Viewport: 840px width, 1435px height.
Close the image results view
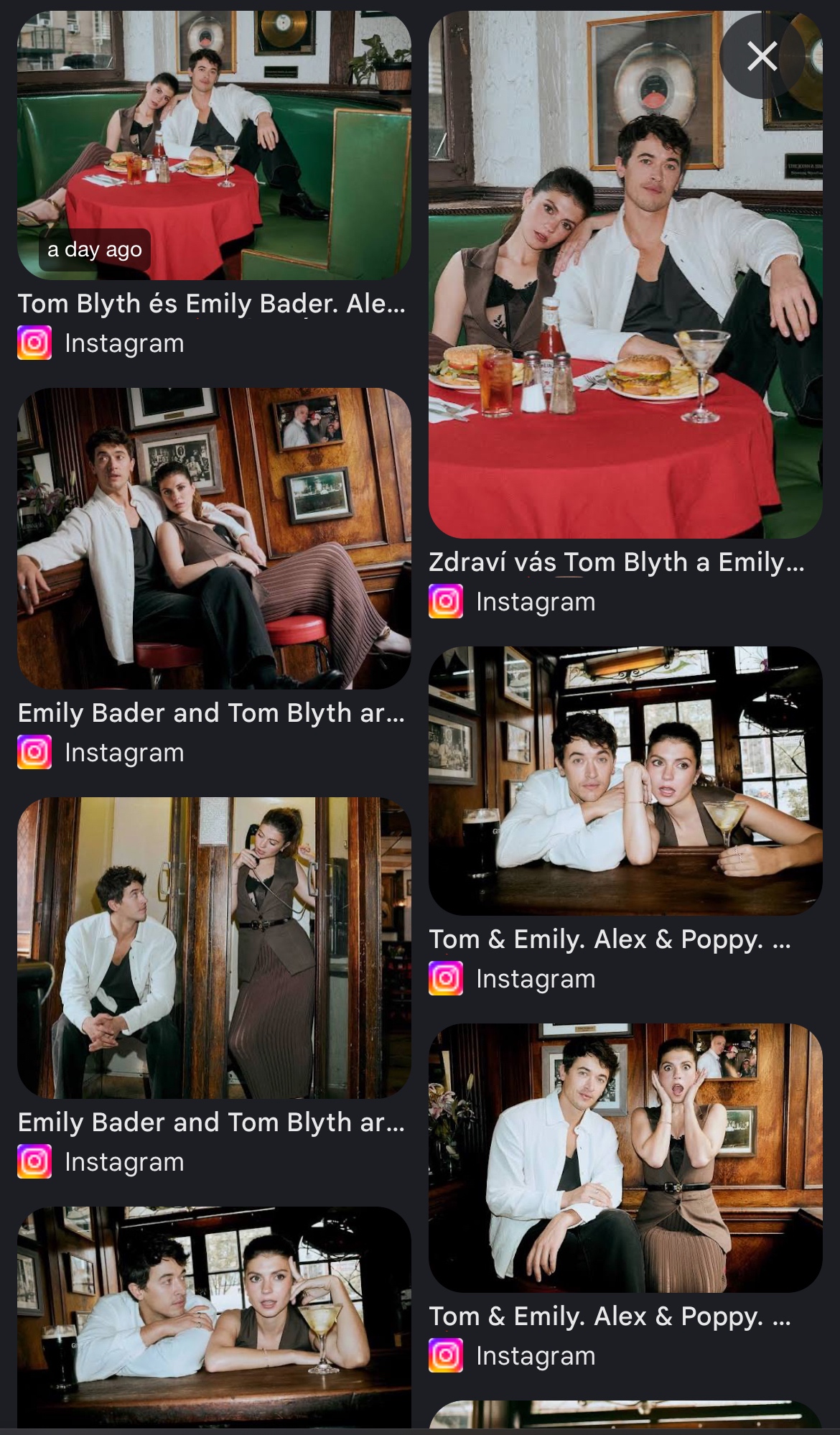(762, 56)
